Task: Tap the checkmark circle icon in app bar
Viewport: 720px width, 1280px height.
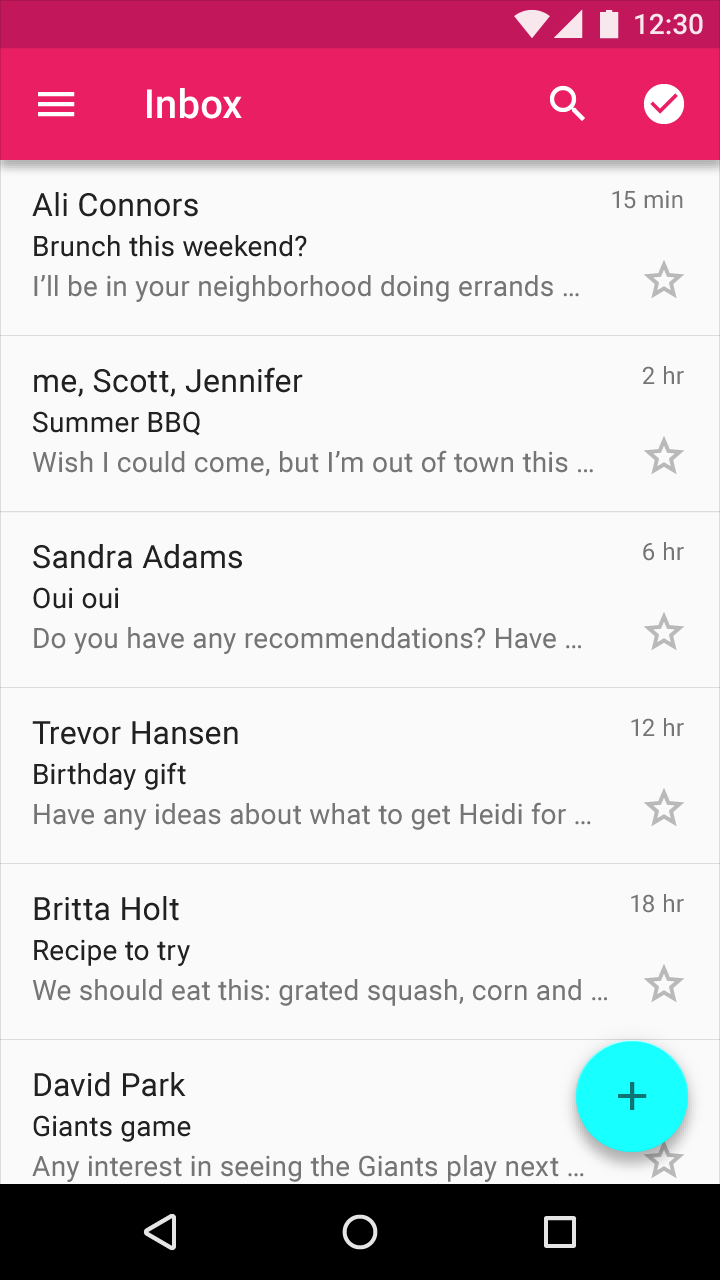Action: click(663, 104)
